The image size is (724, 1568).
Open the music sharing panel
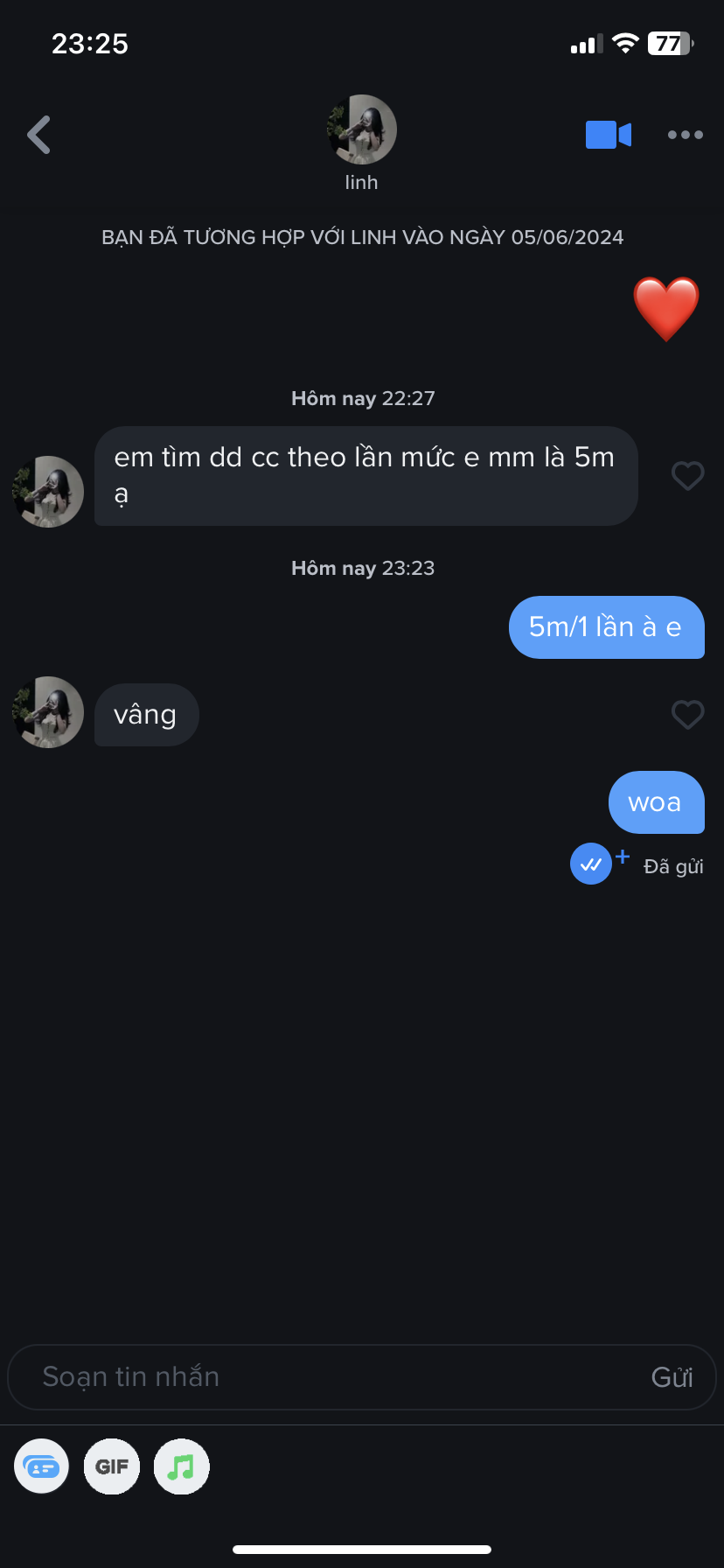pos(181,1466)
